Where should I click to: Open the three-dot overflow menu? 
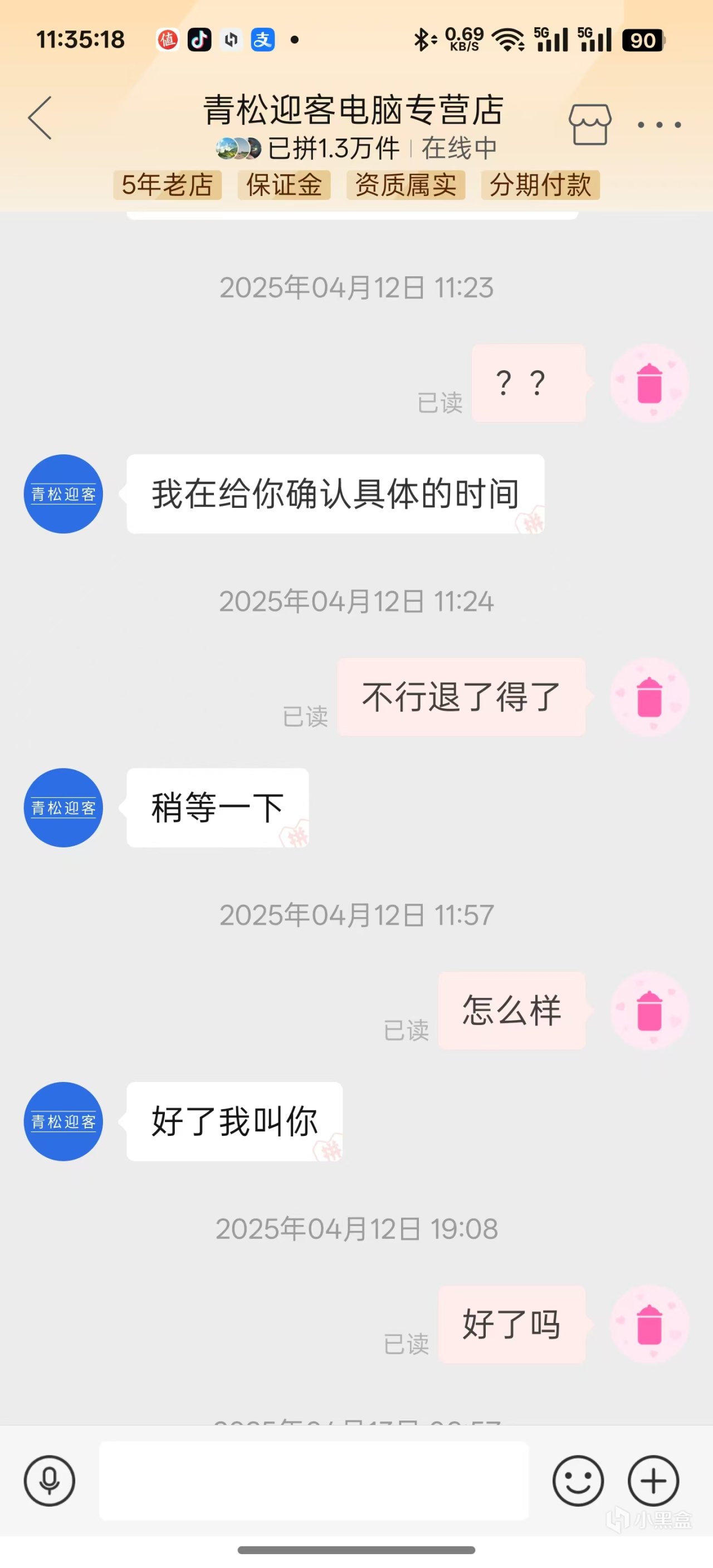pyautogui.click(x=659, y=125)
